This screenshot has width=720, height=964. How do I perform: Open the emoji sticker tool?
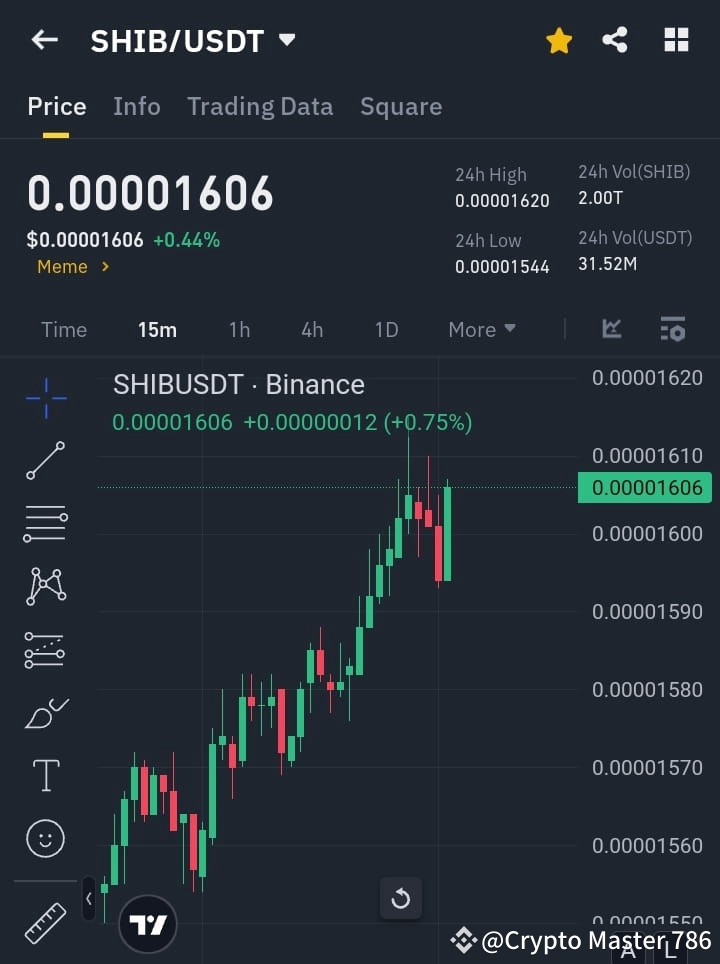click(x=45, y=838)
